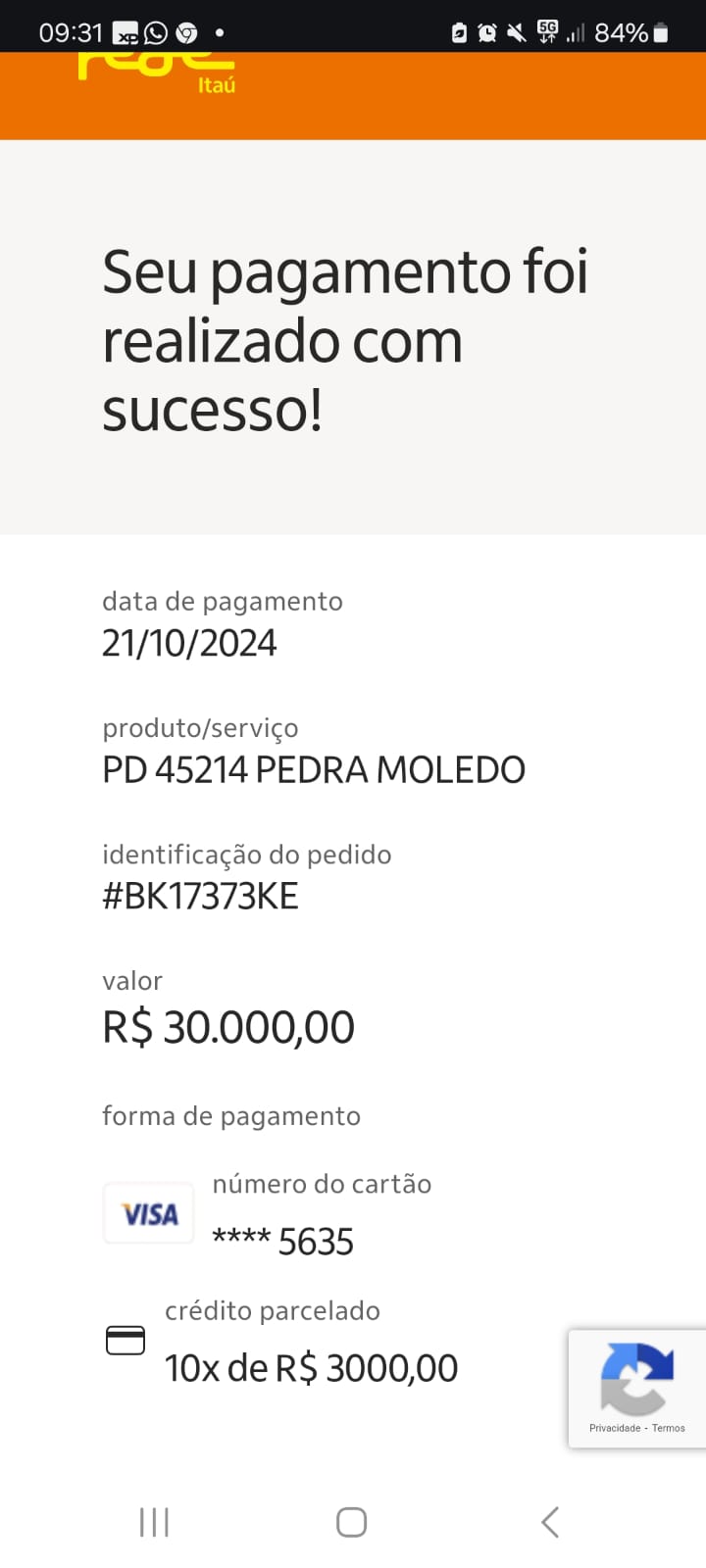Open the Privacidade link
This screenshot has height=1568, width=706.
click(x=613, y=1428)
